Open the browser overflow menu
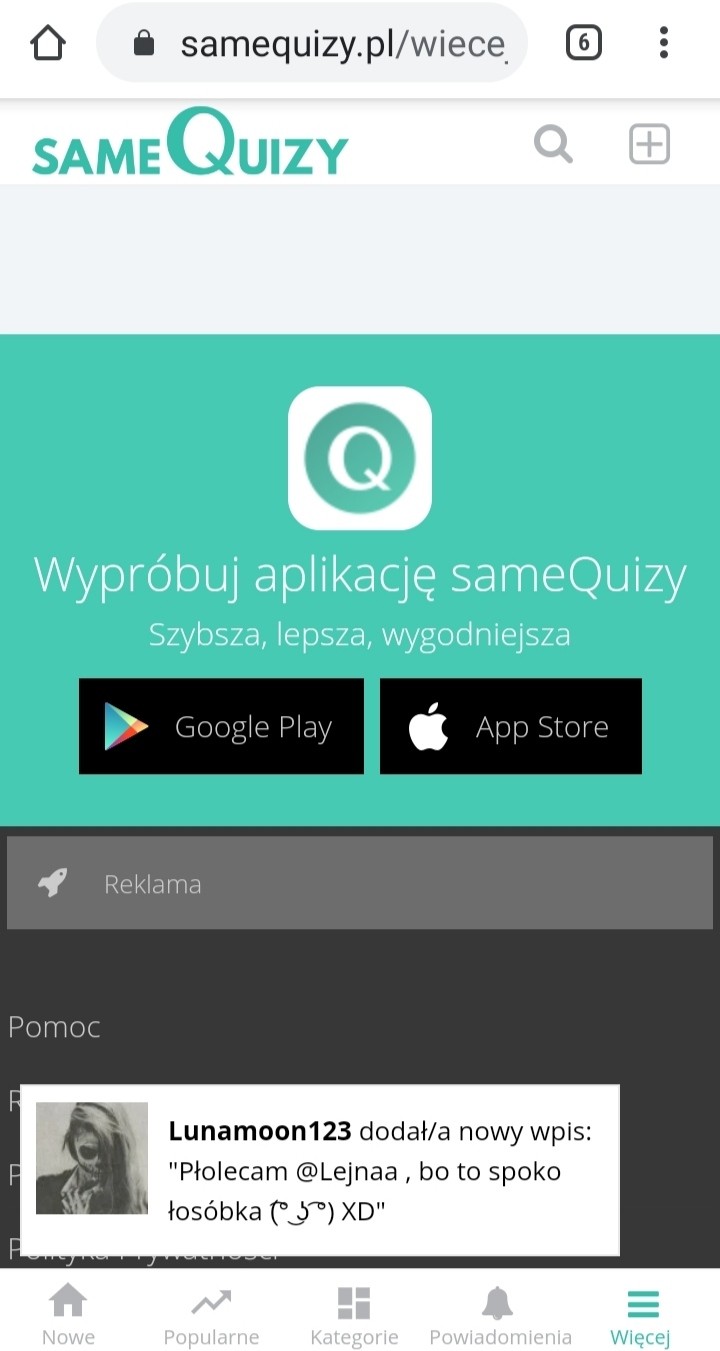This screenshot has height=1351, width=720. click(663, 43)
